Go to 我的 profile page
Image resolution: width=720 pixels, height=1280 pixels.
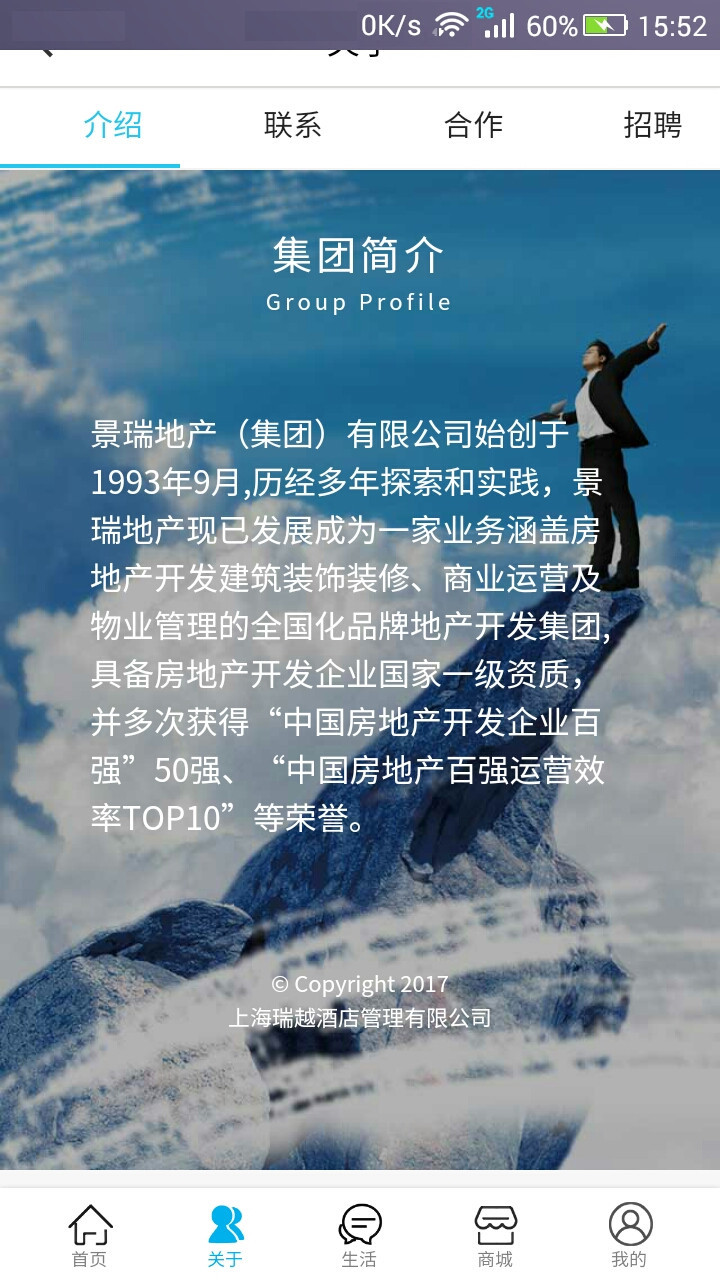tap(630, 1235)
